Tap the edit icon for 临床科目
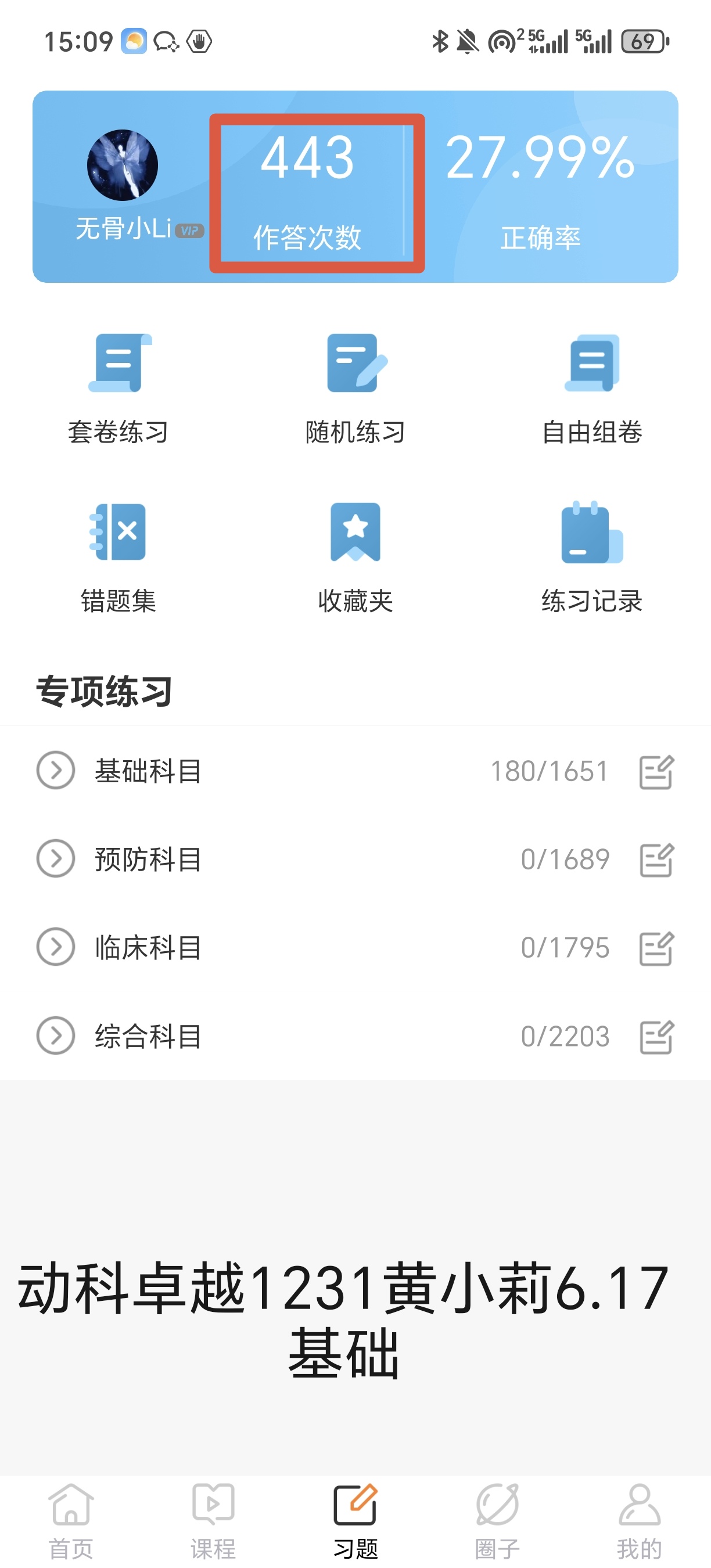The height and width of the screenshot is (1568, 711). tap(656, 948)
